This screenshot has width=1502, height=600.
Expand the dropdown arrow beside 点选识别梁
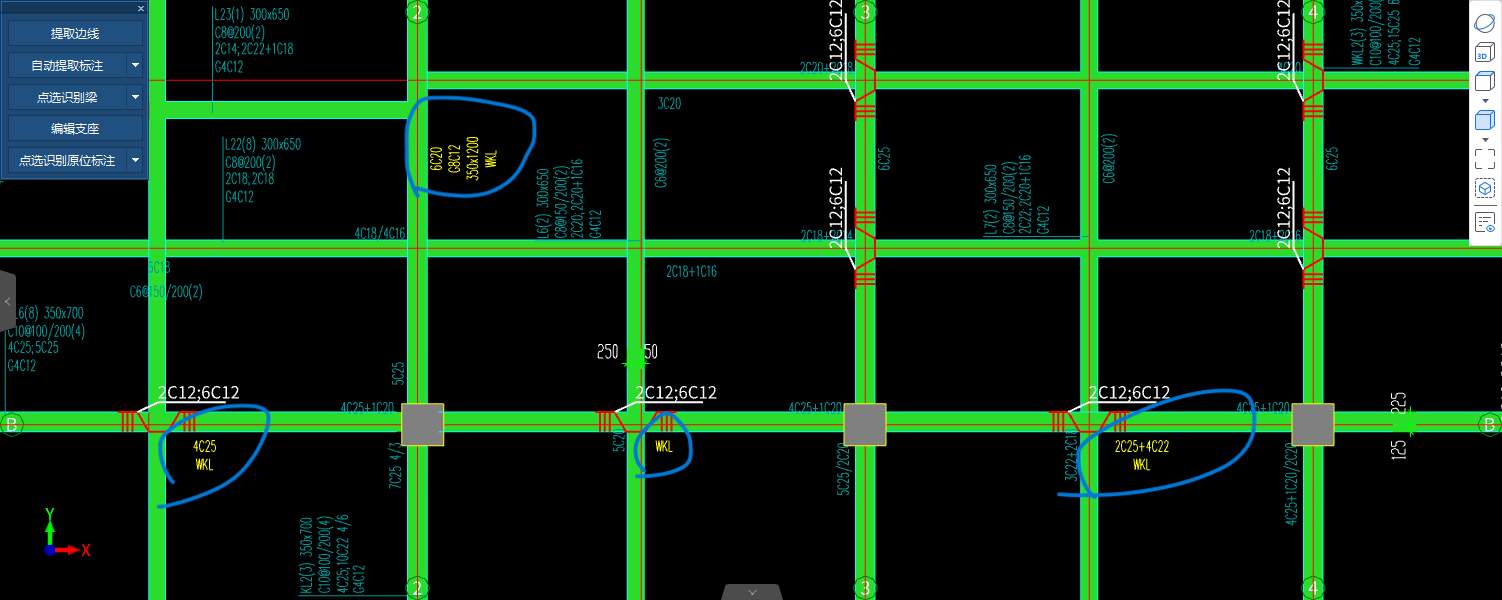(x=135, y=97)
